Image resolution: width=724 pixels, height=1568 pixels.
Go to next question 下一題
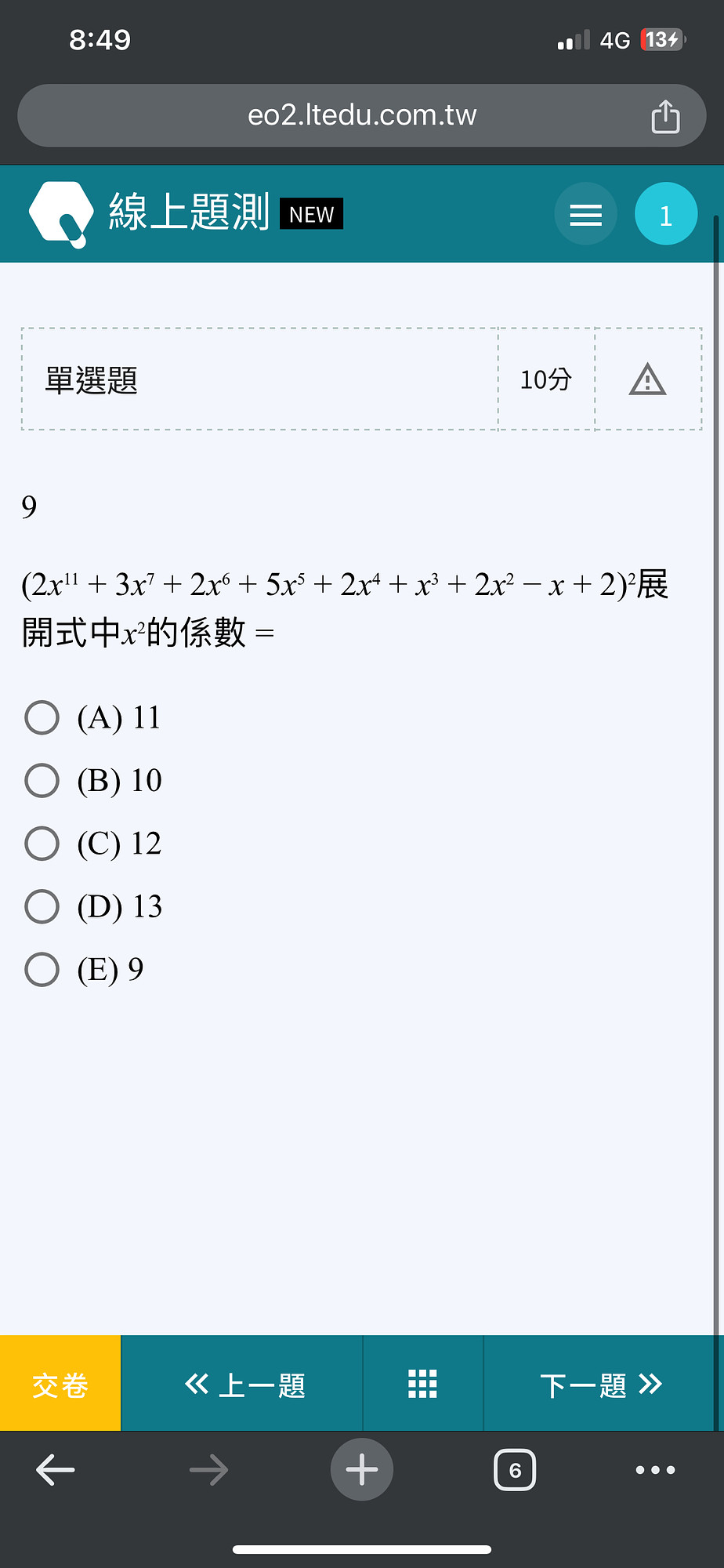603,1384
